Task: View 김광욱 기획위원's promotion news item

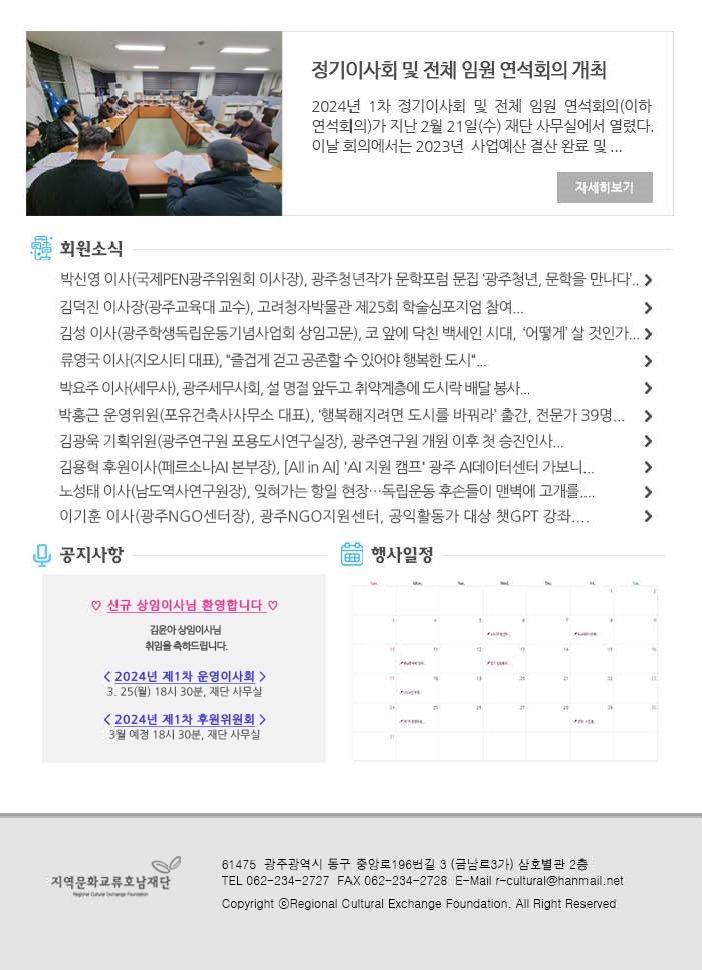Action: click(x=311, y=441)
